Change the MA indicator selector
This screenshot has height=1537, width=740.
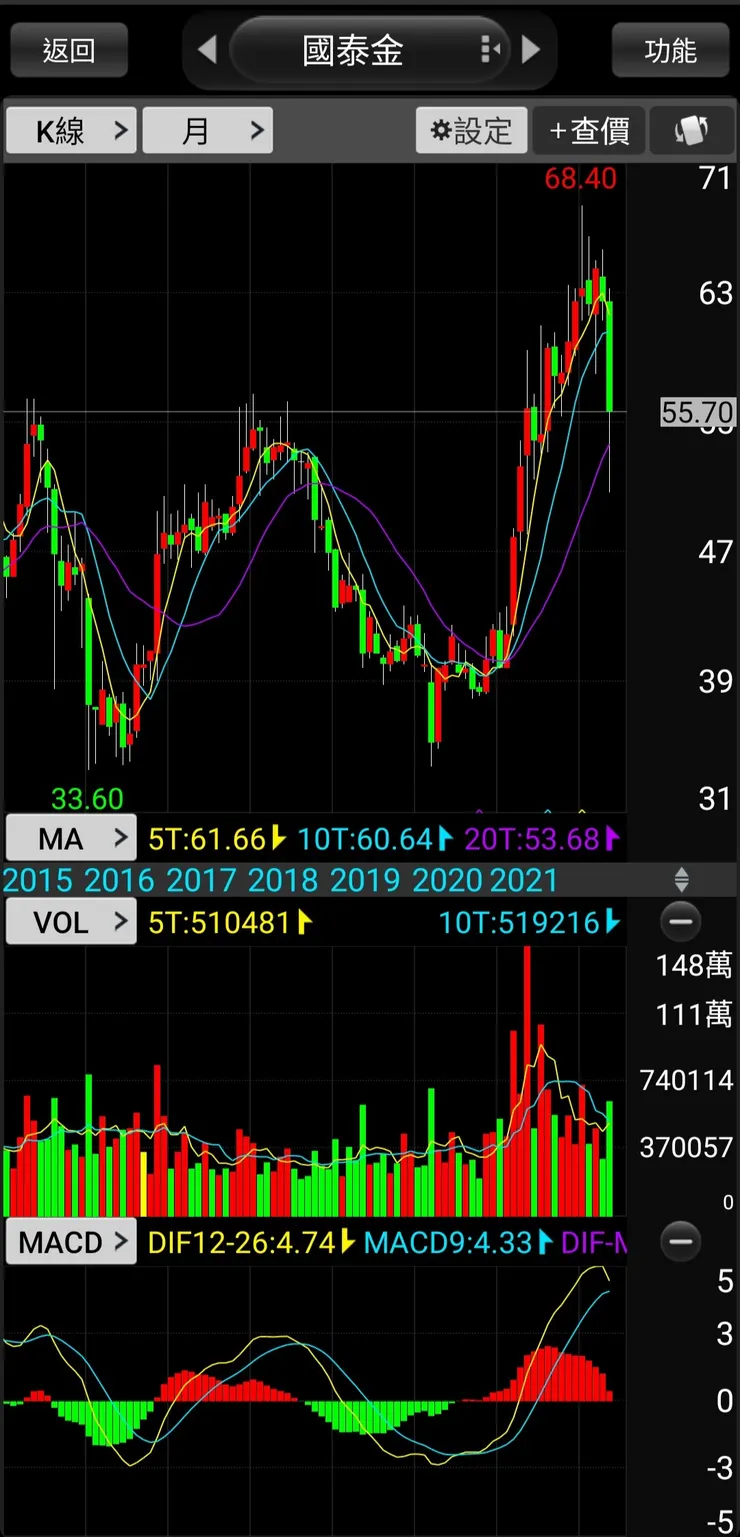[x=71, y=838]
